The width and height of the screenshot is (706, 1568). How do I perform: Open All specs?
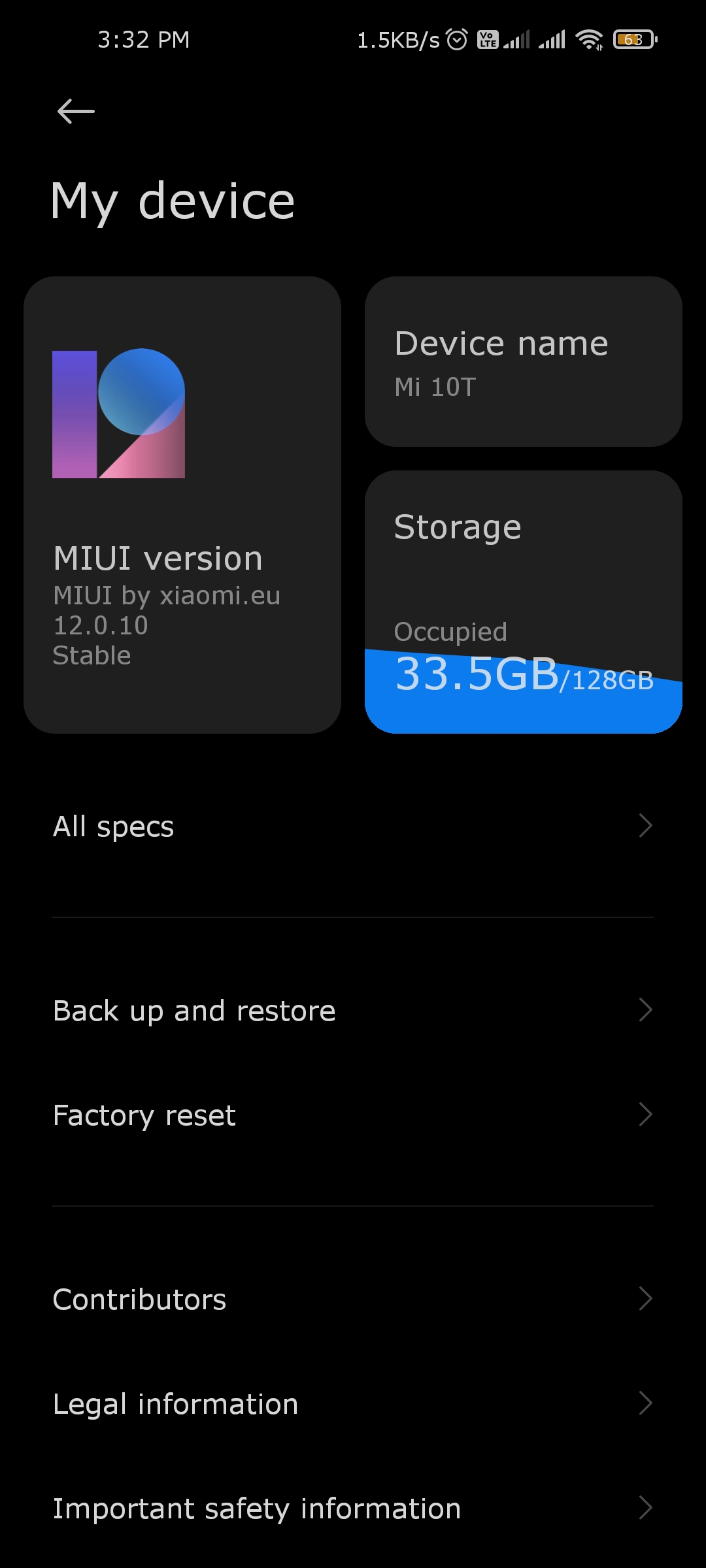[x=353, y=826]
